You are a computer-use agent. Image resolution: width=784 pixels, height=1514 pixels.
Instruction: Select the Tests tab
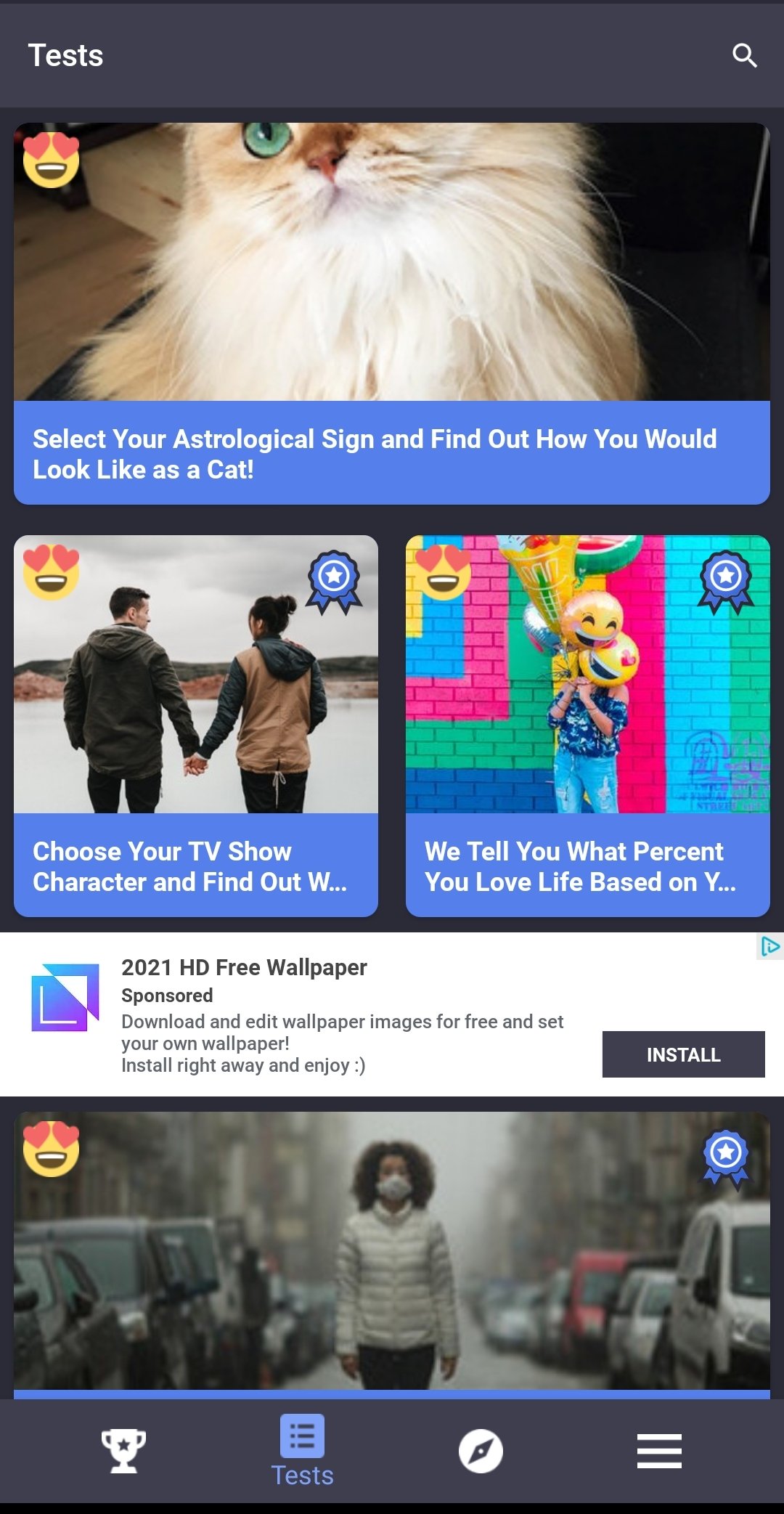click(x=302, y=1451)
